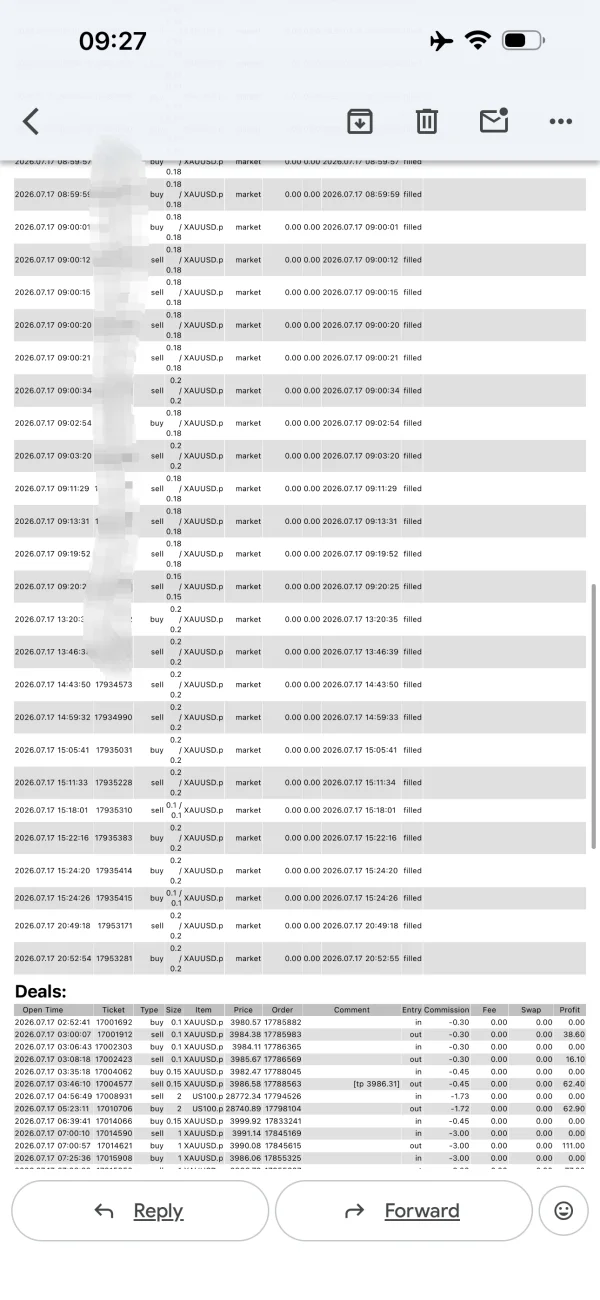Open the three-dot overflow menu
The image size is (600, 1300).
pos(561,122)
